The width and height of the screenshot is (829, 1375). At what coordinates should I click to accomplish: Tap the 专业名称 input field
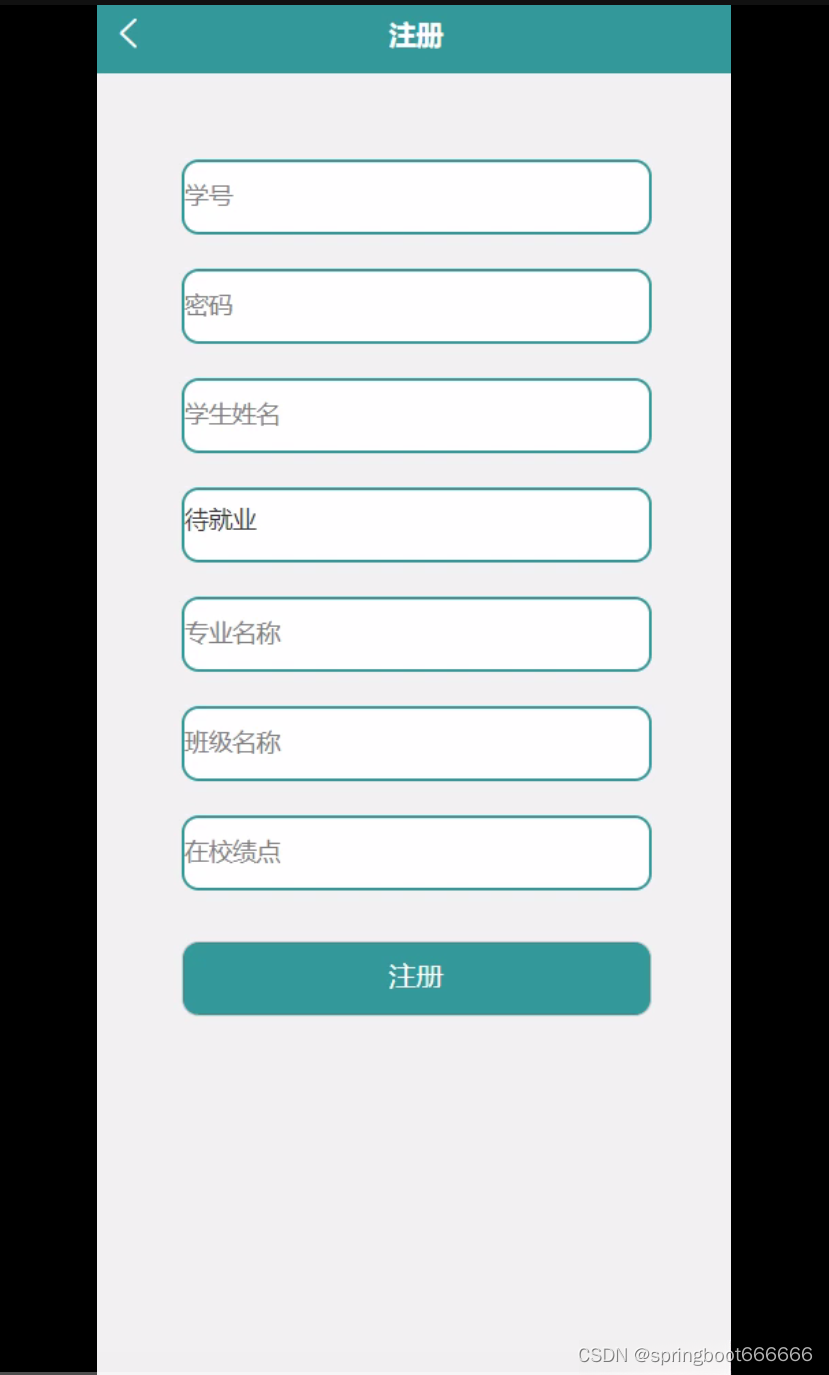click(416, 634)
